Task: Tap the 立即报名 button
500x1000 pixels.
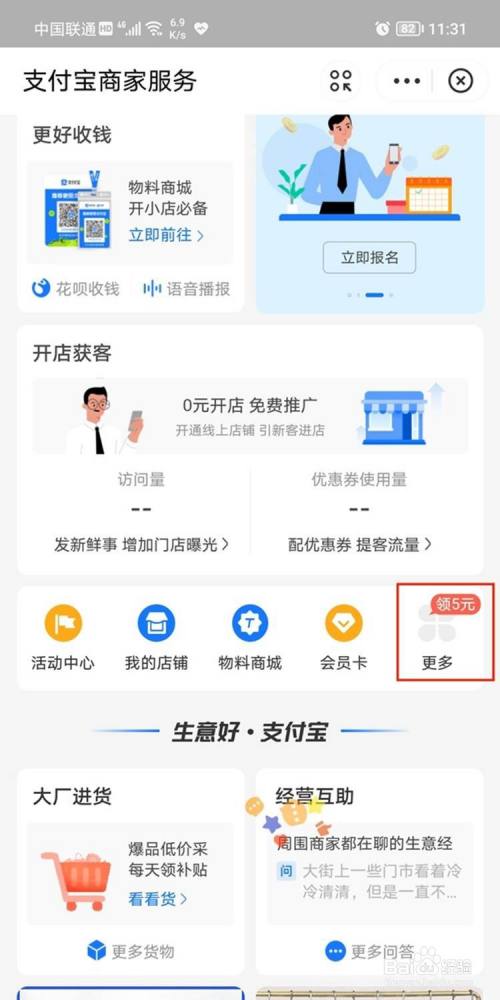Action: tap(369, 258)
